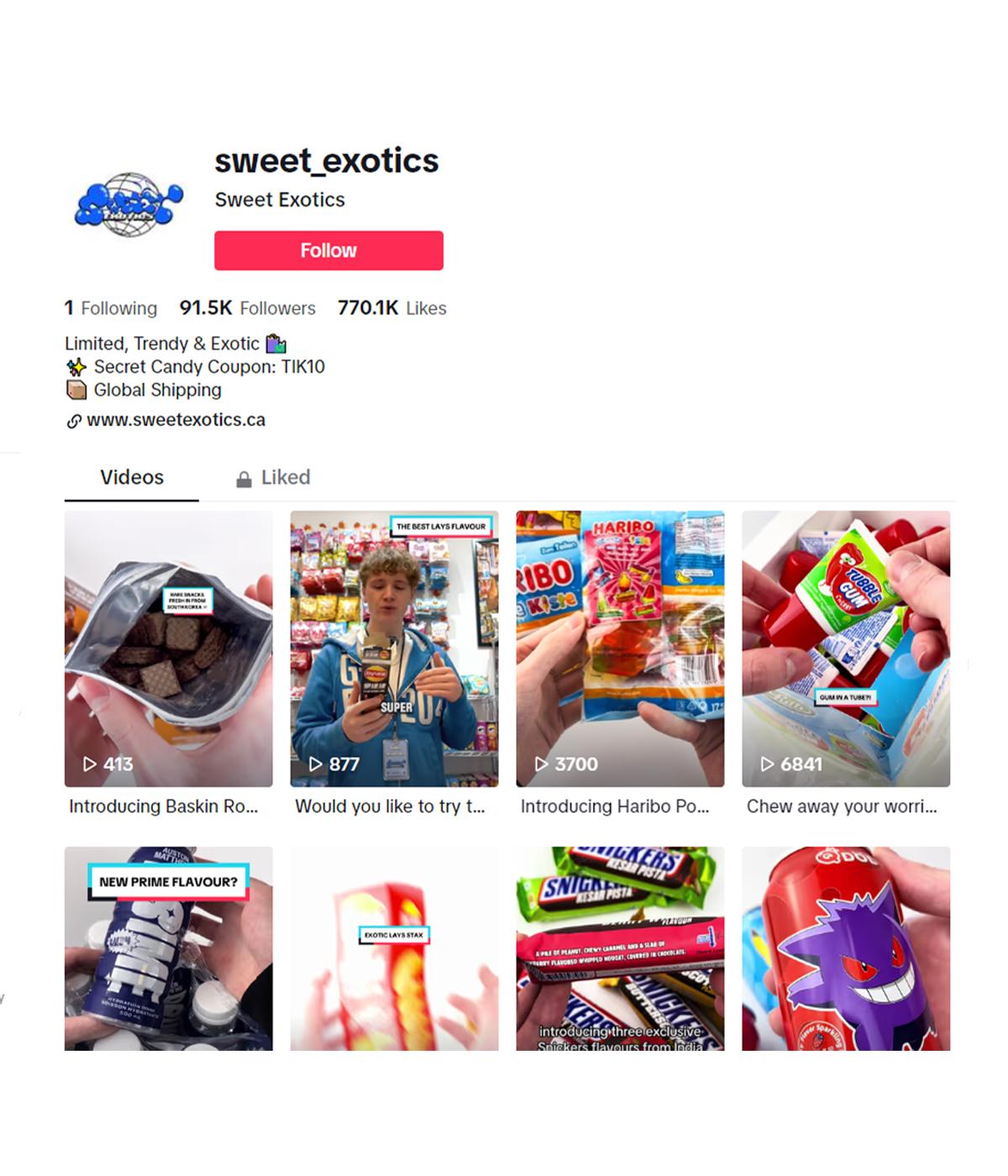
Task: Select the Videos tab
Action: tap(132, 478)
